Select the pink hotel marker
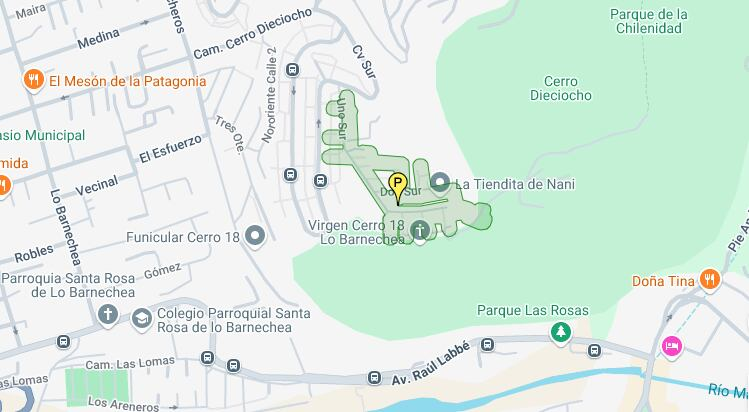 pos(671,347)
